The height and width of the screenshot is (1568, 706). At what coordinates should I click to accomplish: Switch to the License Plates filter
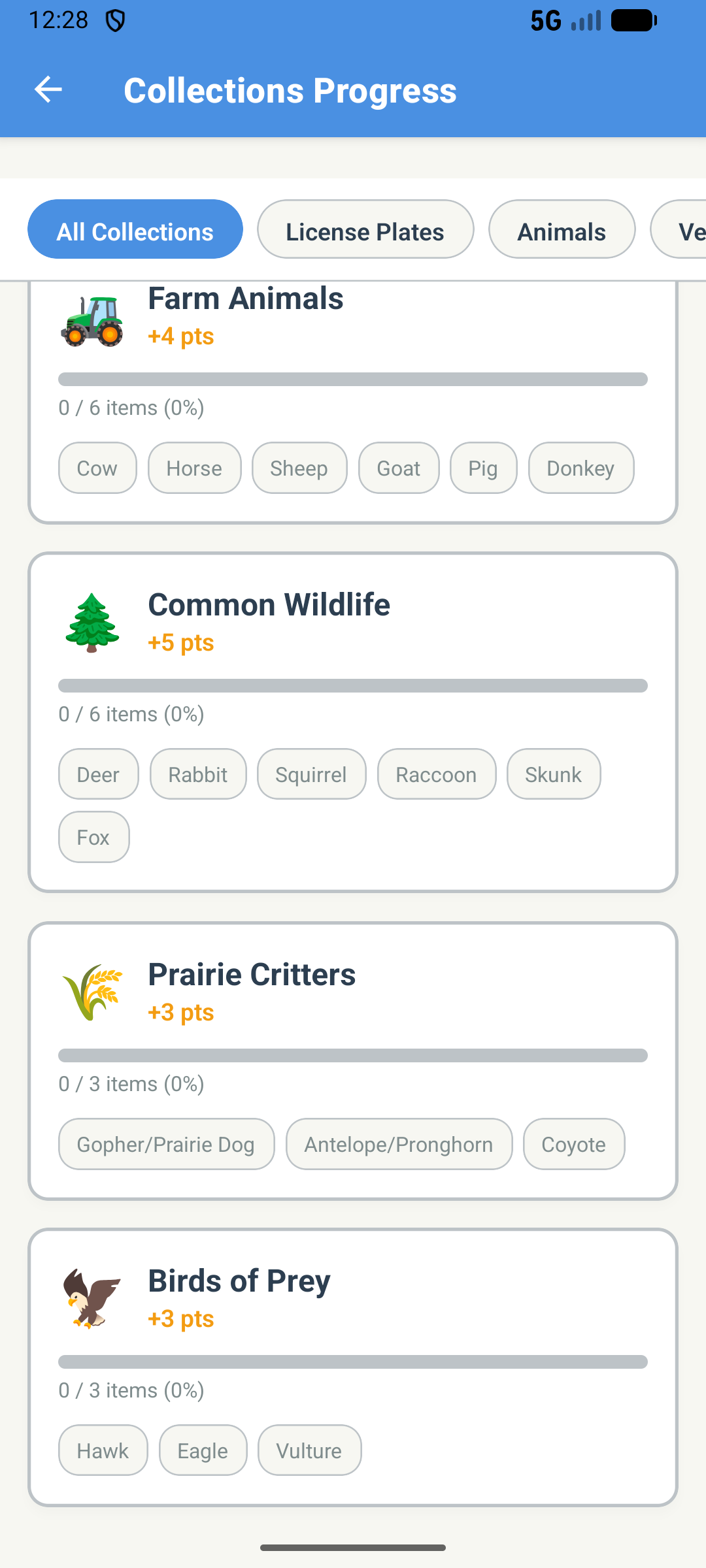point(365,230)
